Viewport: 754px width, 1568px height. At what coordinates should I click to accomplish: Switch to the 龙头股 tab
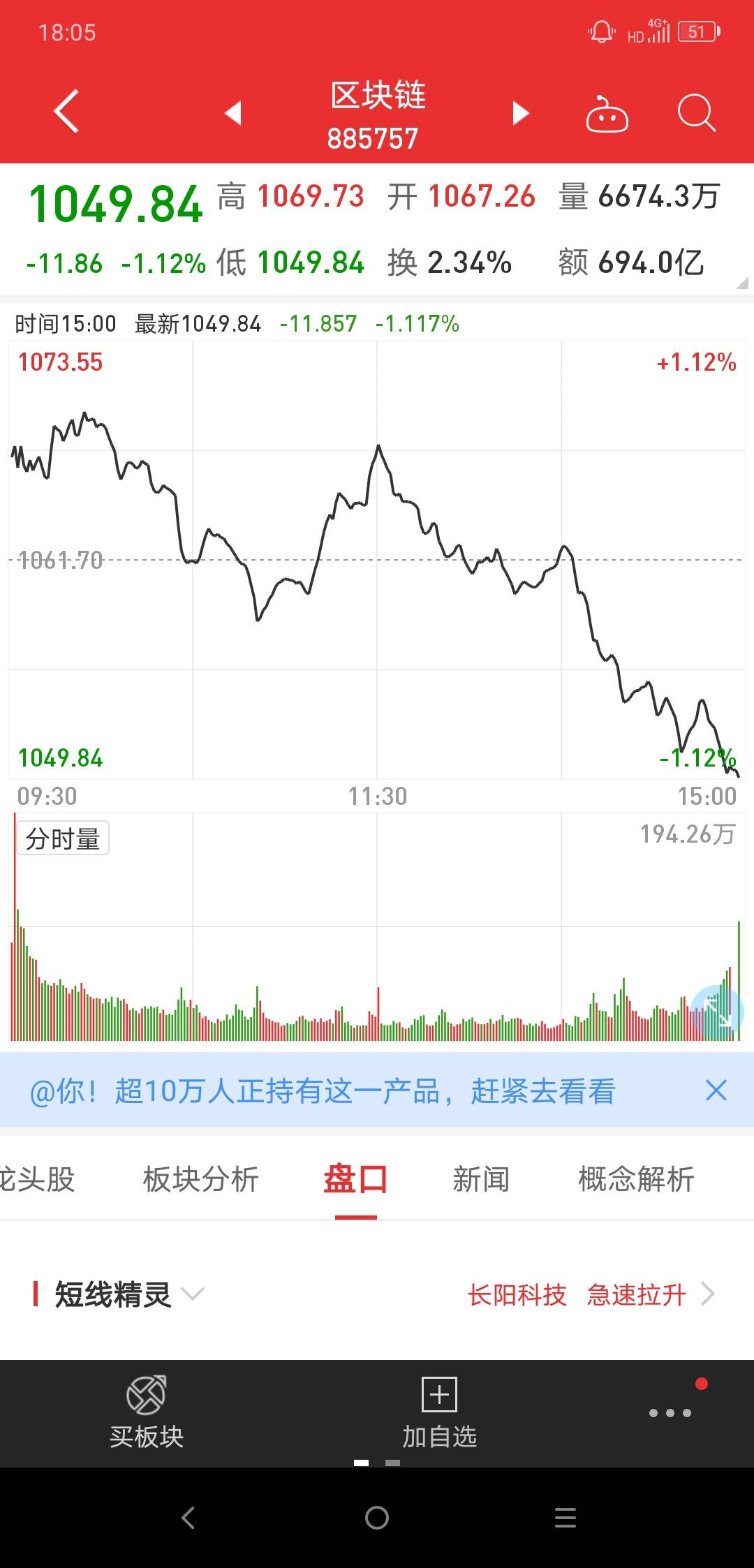(37, 1180)
